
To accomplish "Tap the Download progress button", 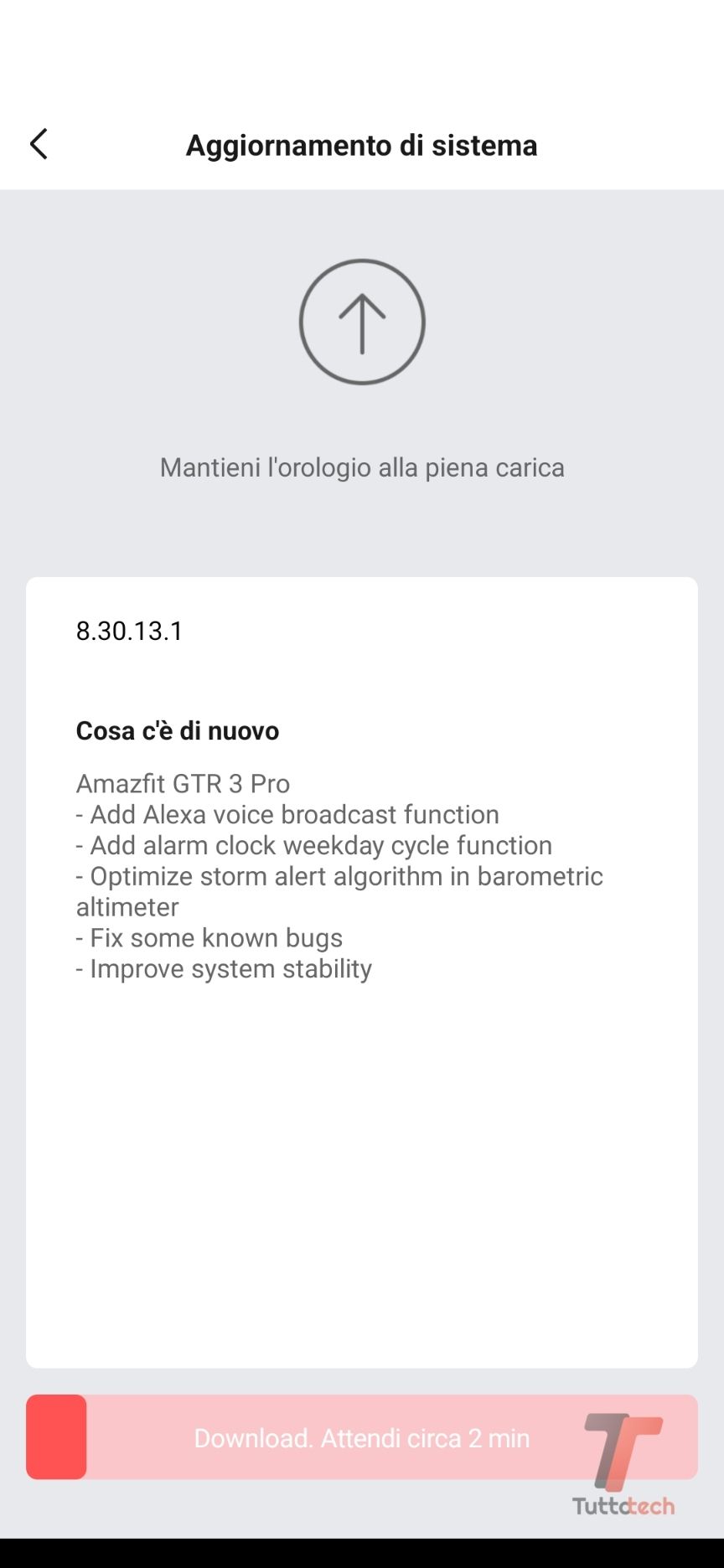I will point(361,1437).
